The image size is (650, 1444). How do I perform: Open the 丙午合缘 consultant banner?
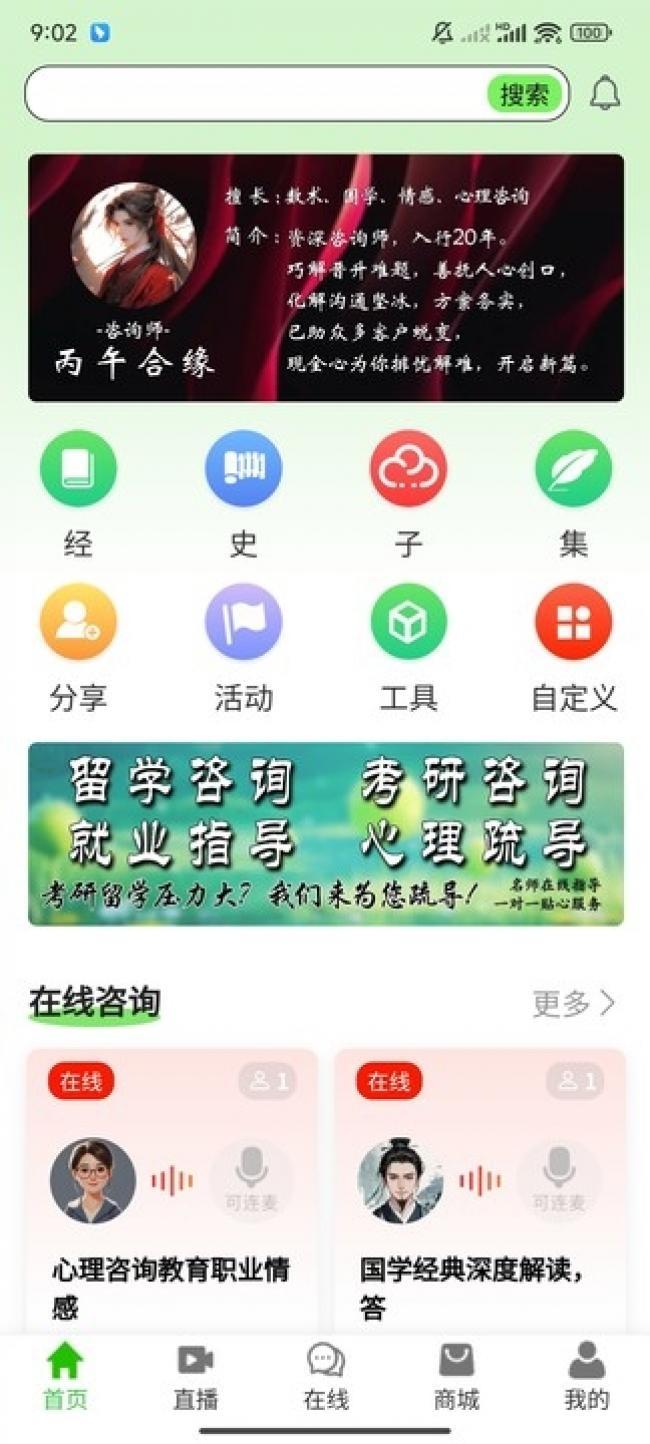click(x=325, y=277)
